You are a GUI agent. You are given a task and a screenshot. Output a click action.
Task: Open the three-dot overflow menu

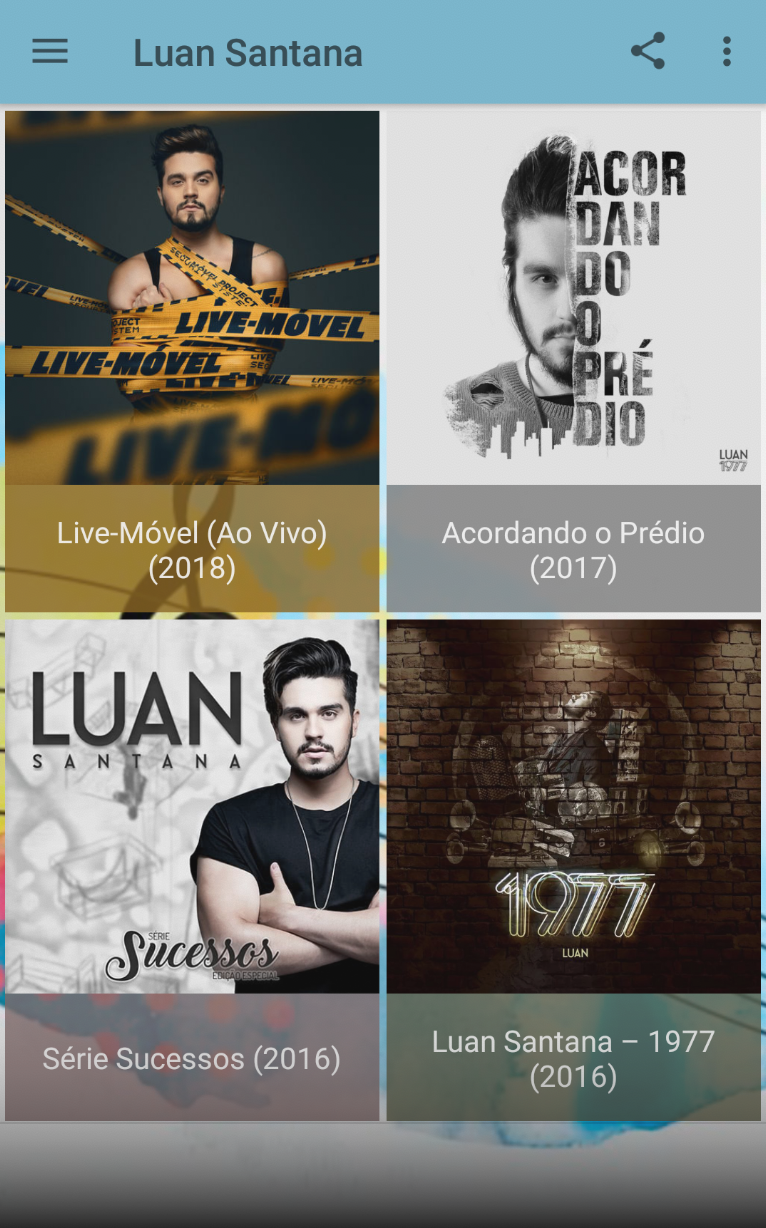point(727,51)
